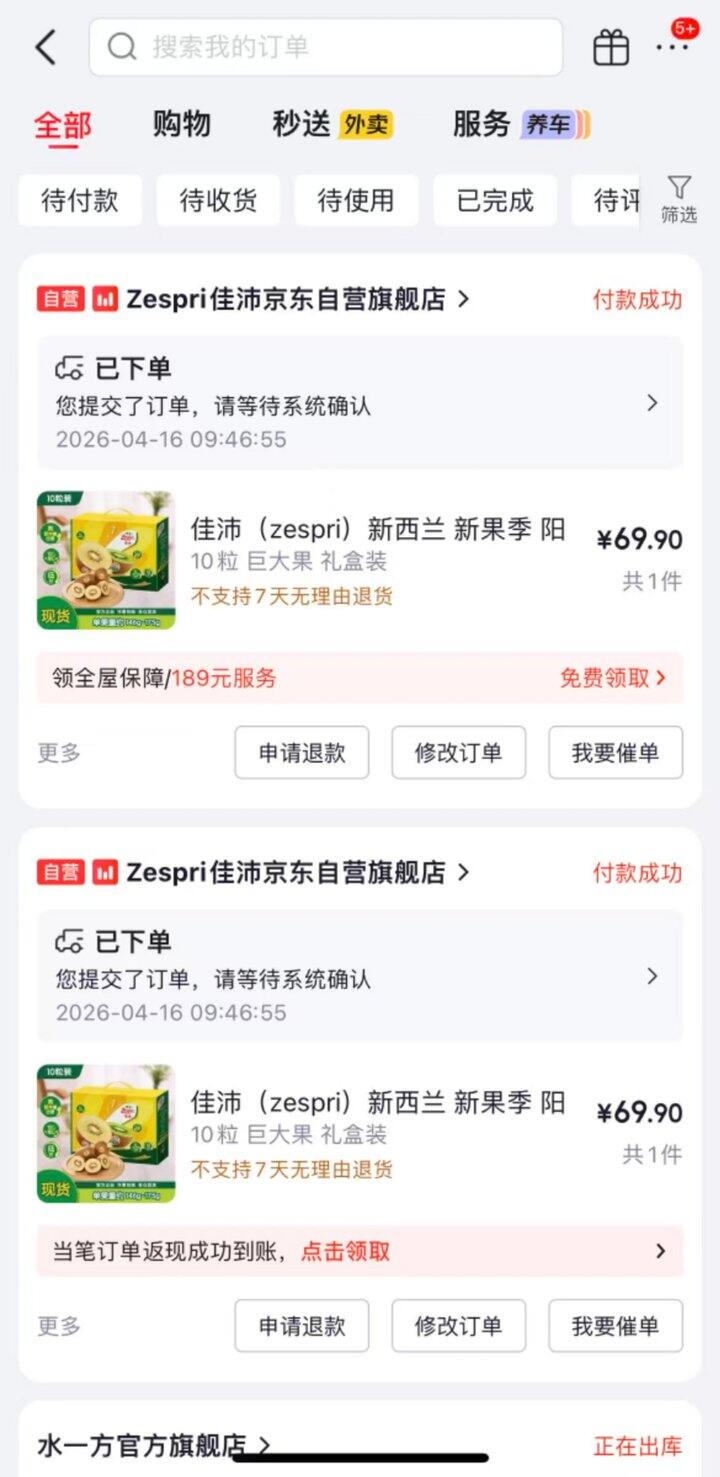Go back using the top-left arrow
720x1477 pixels.
46,47
